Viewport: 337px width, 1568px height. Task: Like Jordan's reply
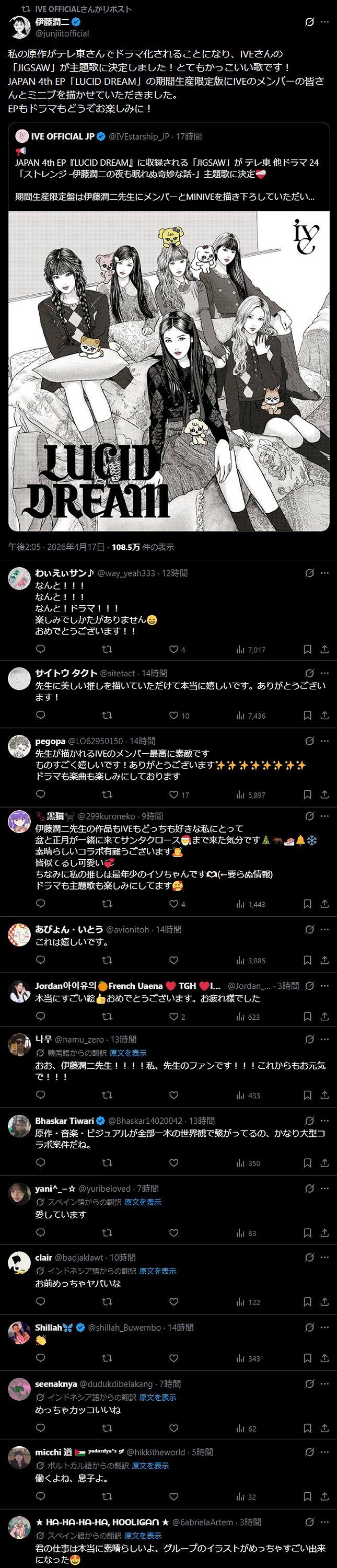click(174, 1017)
